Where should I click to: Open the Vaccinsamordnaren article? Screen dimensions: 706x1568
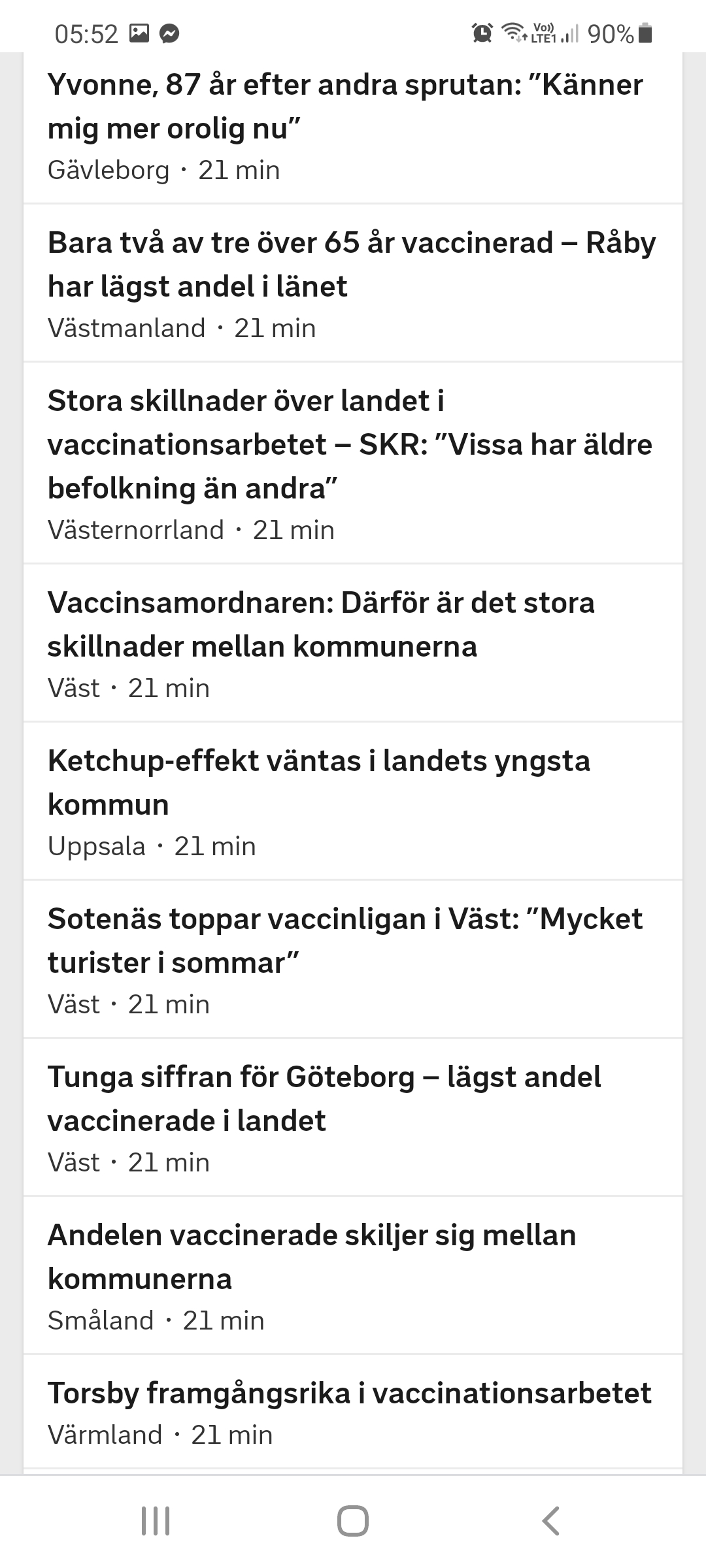[321, 625]
